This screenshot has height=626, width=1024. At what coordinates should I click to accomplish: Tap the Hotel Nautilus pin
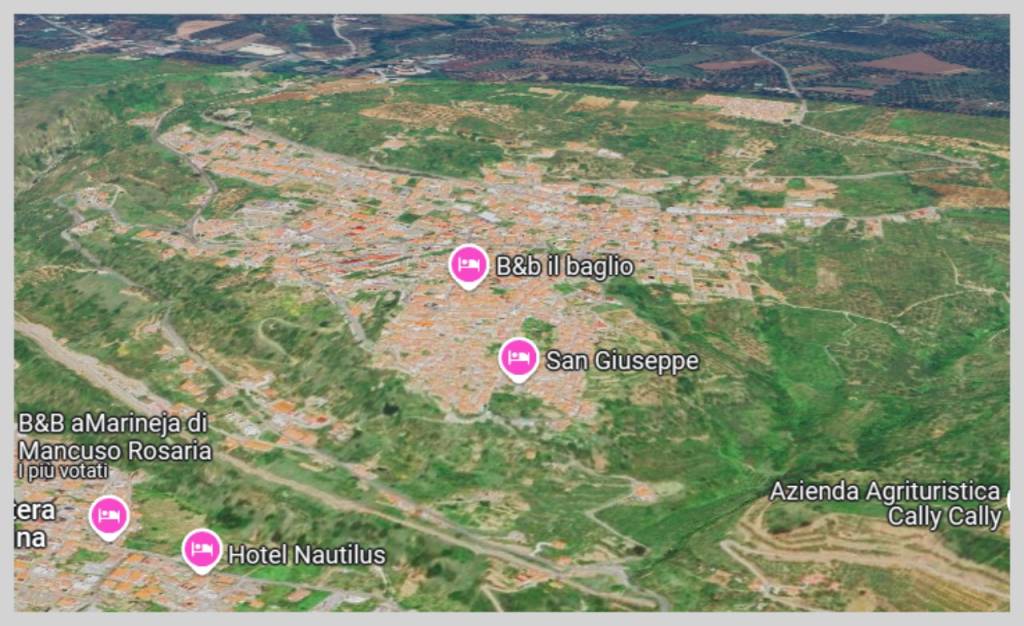202,549
